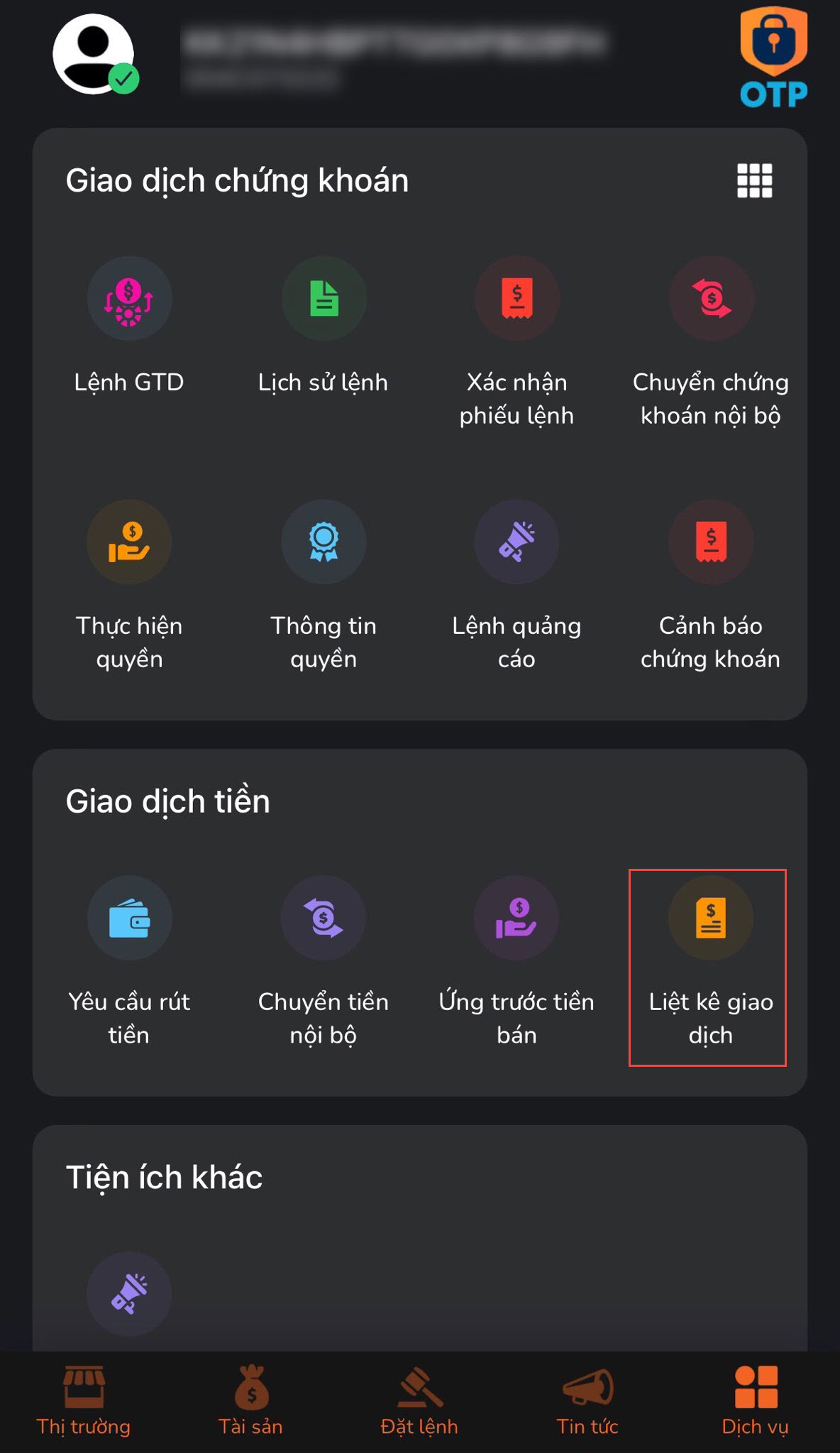Screen dimensions: 840x1453
Task: Select Xác nhận phiếu lệnh
Action: coord(516,342)
